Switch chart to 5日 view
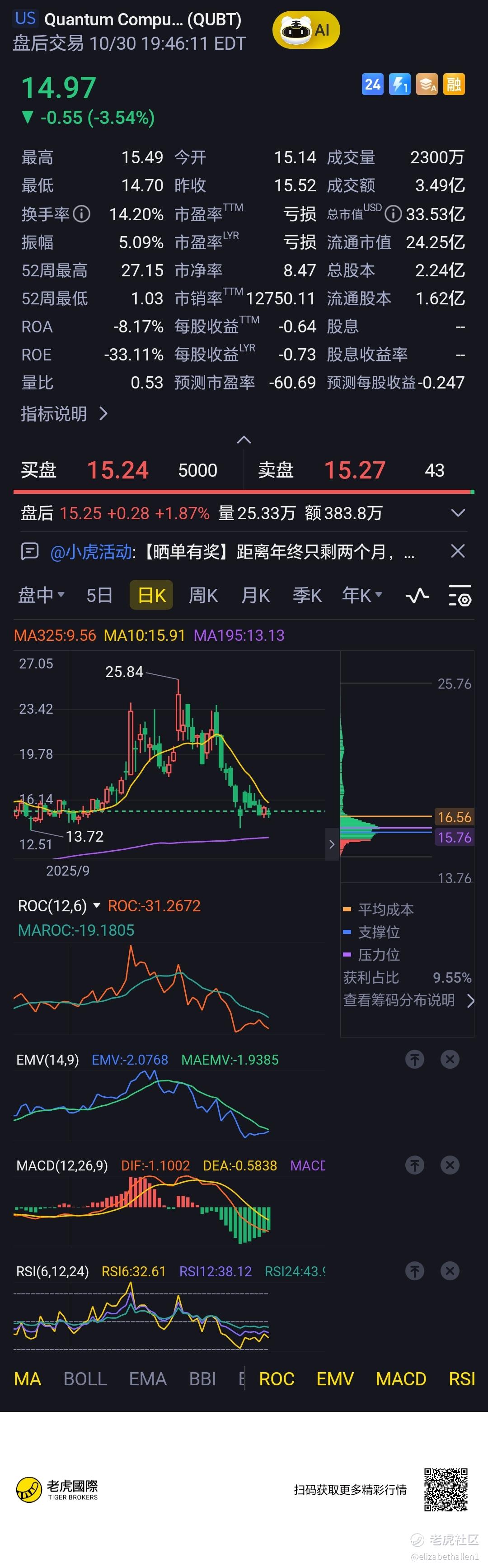The image size is (488, 1568). click(x=99, y=595)
